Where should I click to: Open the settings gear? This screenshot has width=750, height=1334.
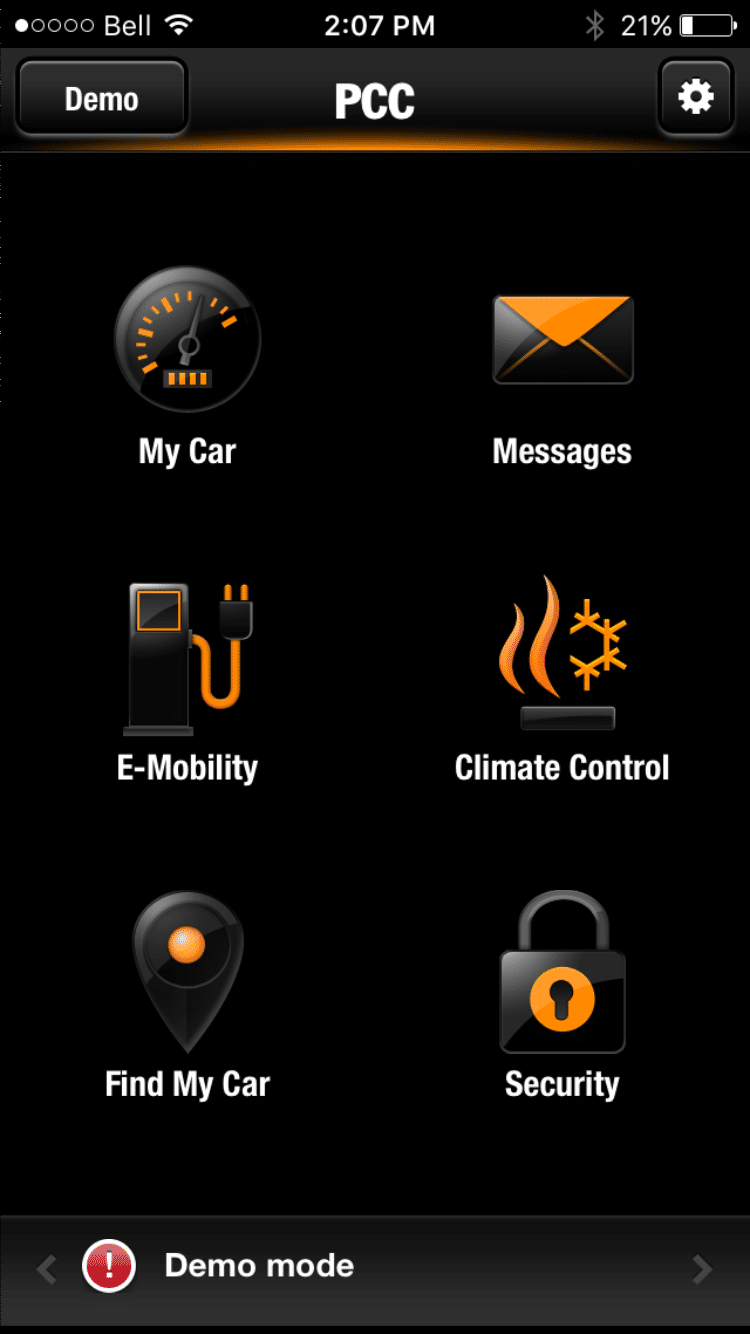coord(695,98)
